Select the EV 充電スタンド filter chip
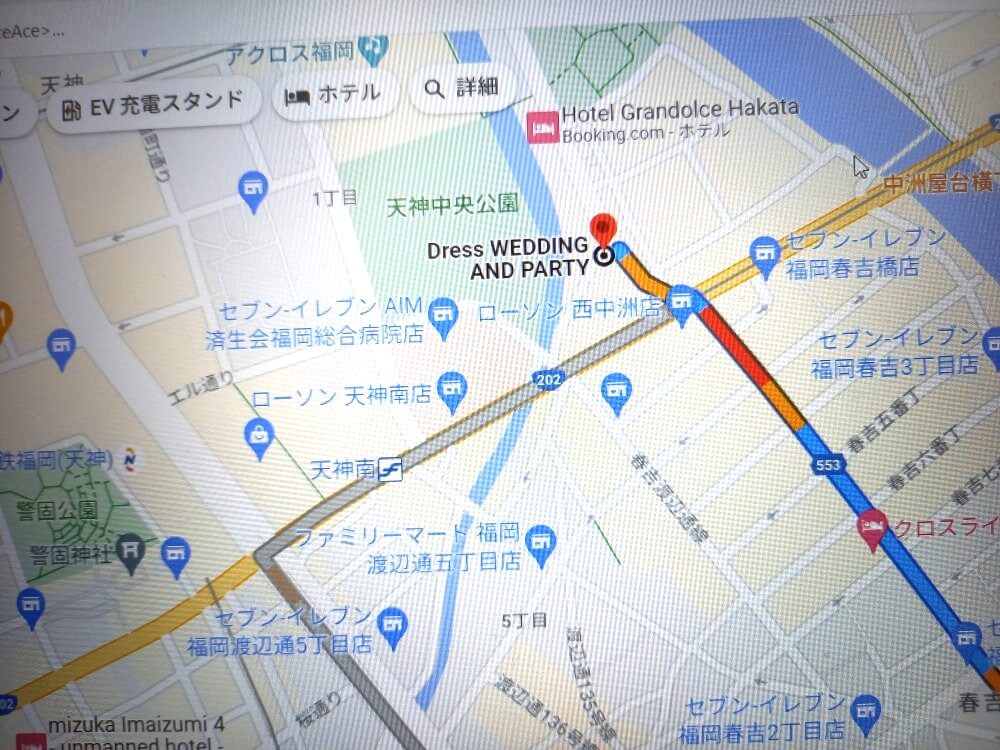Image resolution: width=1000 pixels, height=750 pixels. pyautogui.click(x=148, y=101)
